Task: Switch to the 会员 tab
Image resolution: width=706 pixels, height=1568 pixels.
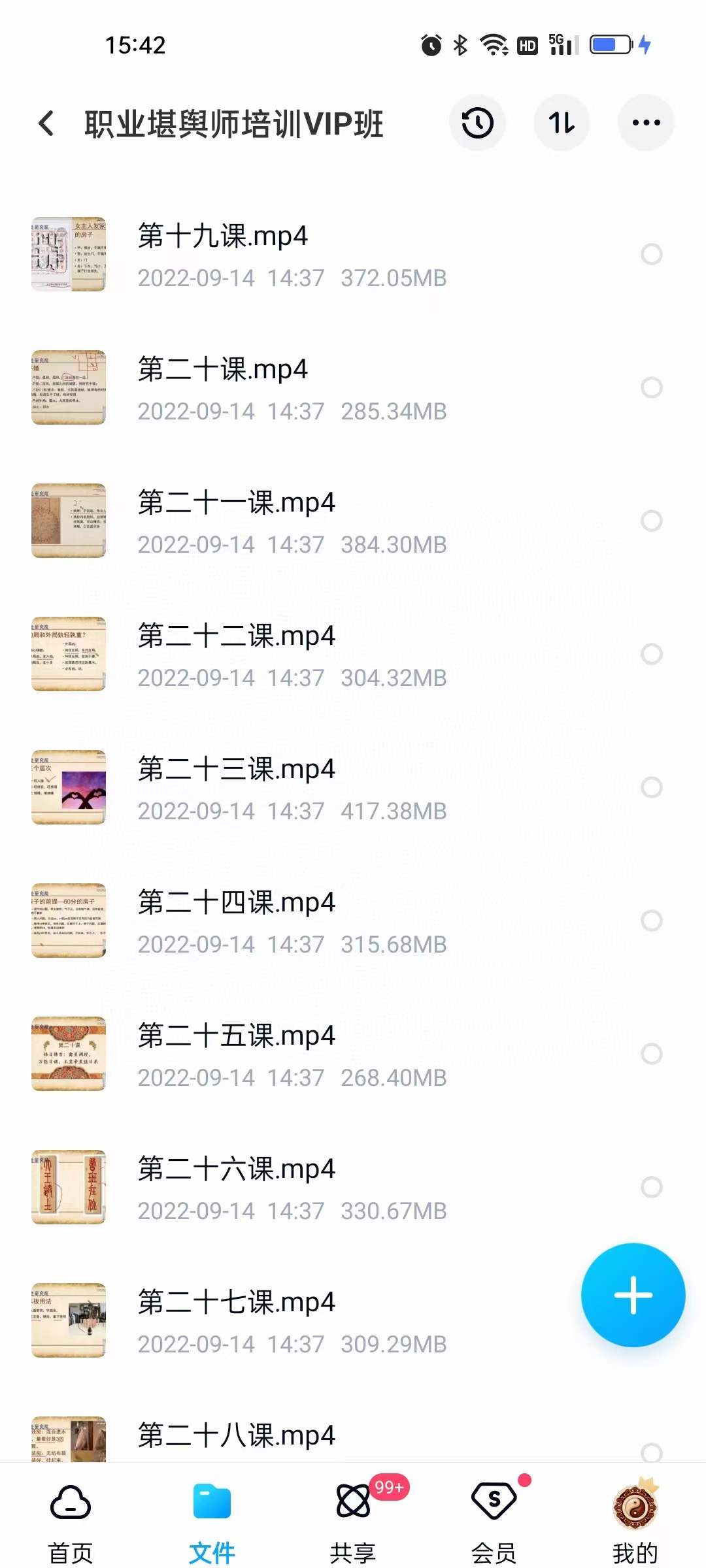Action: [494, 1521]
